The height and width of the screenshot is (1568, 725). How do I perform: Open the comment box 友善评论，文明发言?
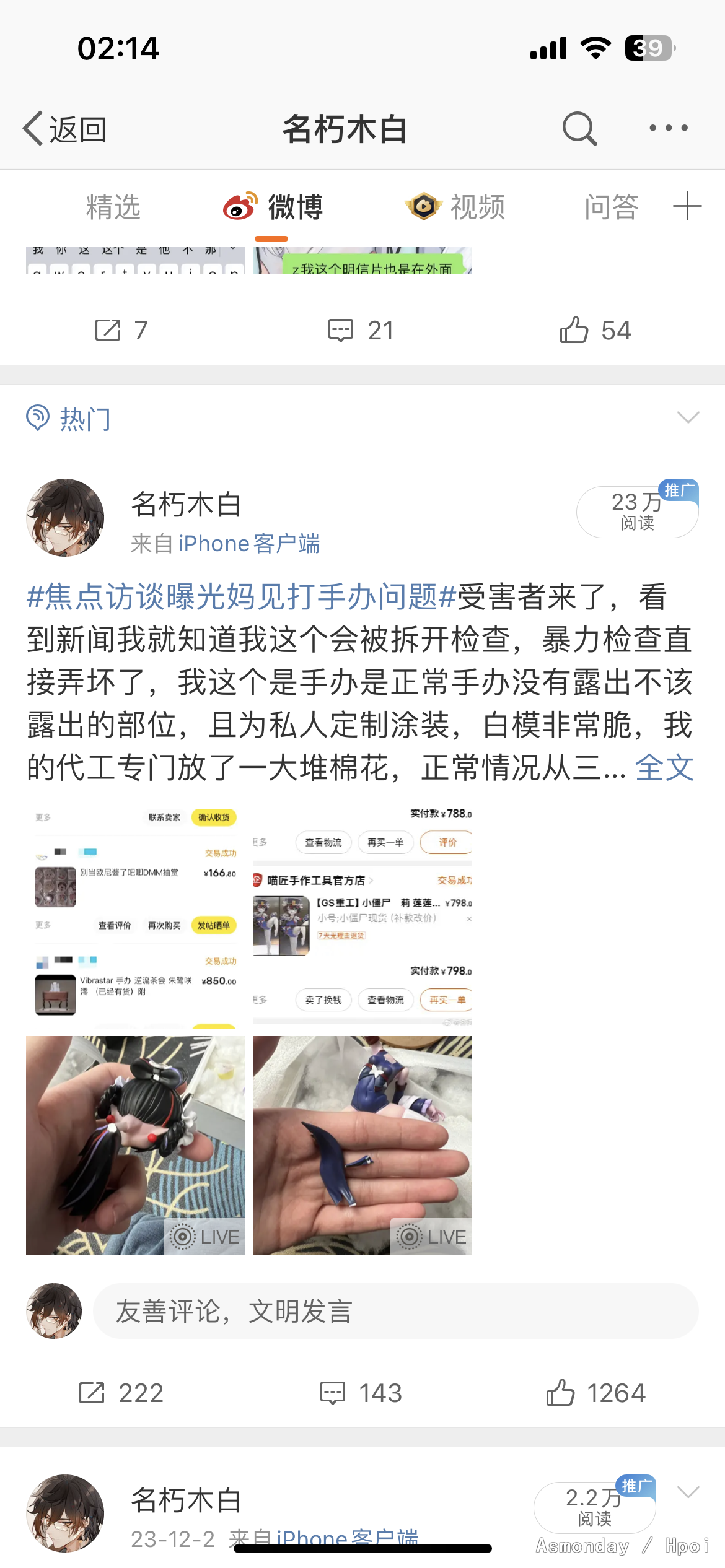pyautogui.click(x=396, y=1311)
